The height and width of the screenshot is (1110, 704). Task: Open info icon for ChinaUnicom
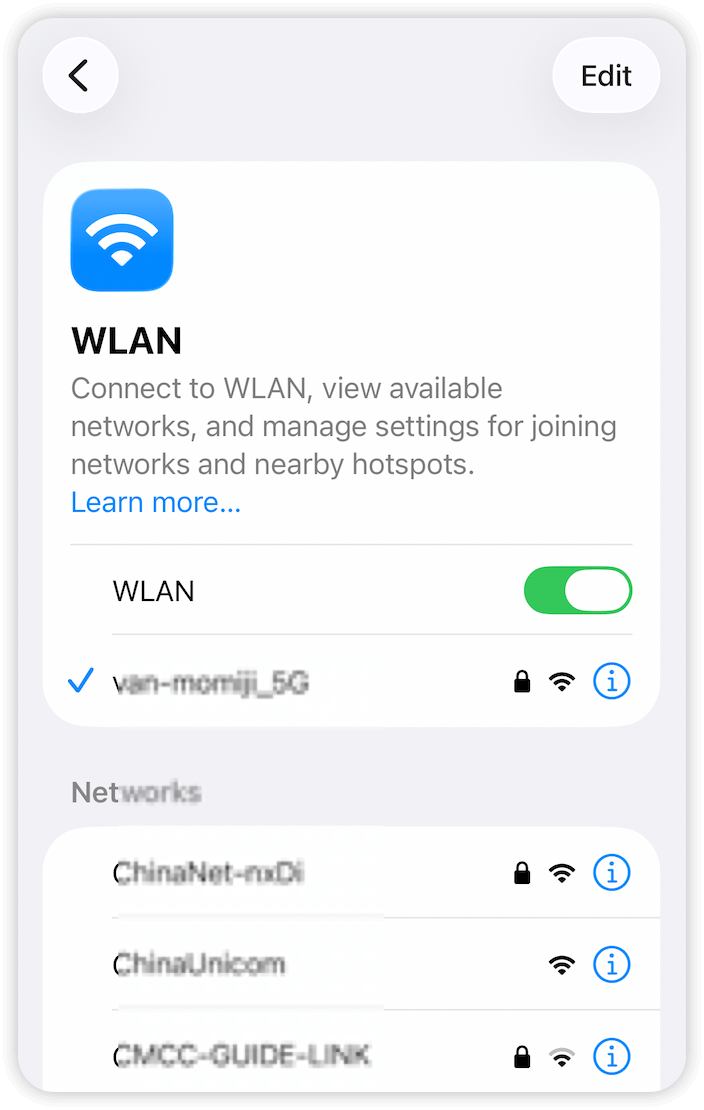tap(612, 964)
